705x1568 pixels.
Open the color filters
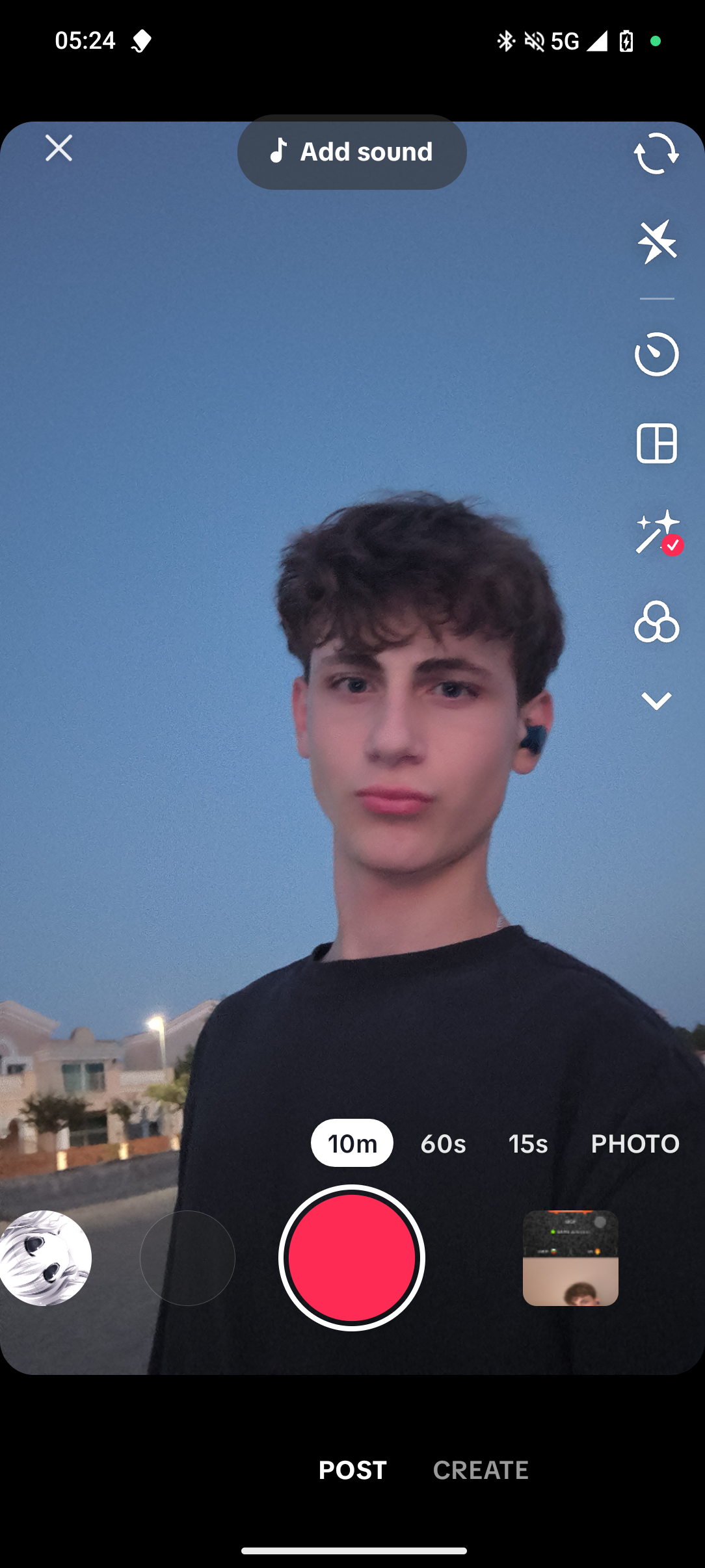(657, 621)
